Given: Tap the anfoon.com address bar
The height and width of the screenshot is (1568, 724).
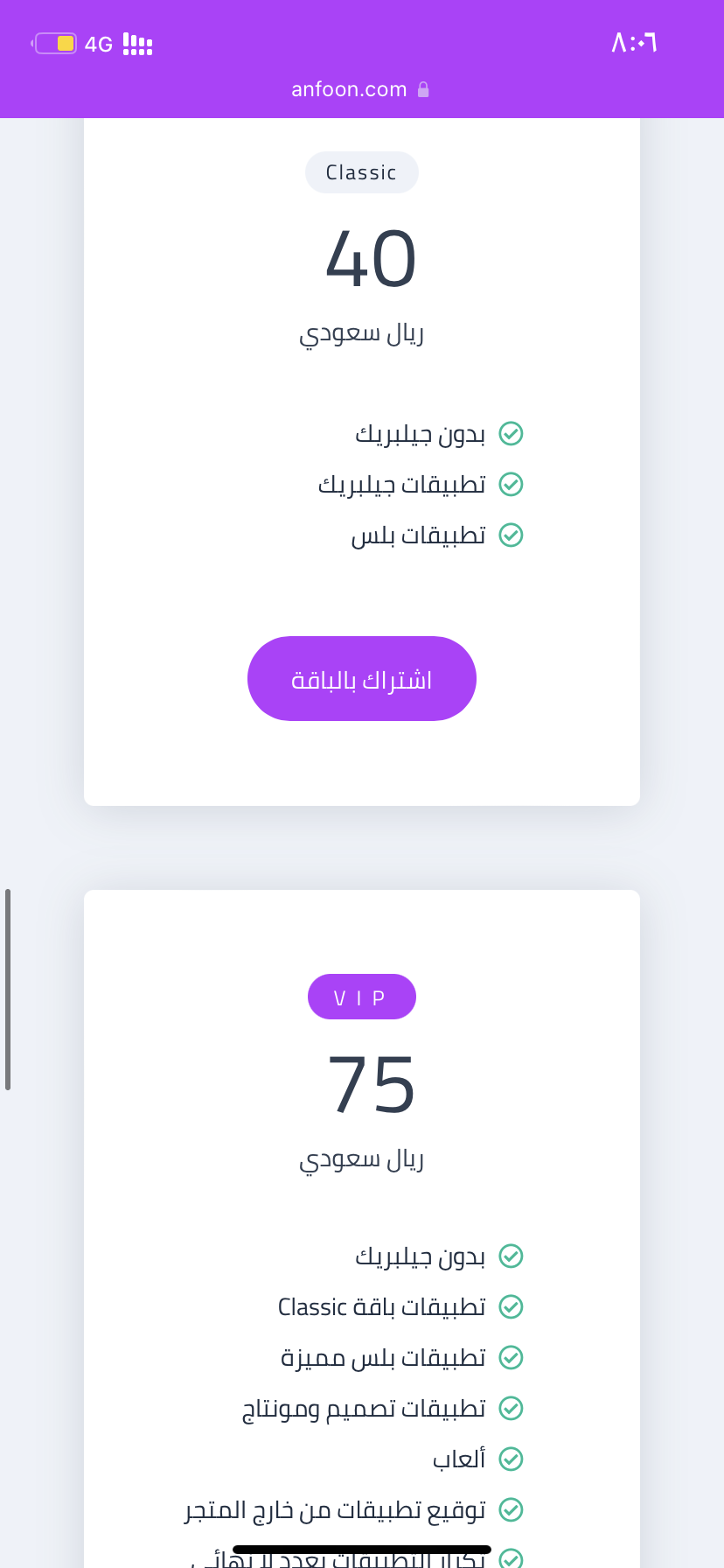Looking at the screenshot, I should 360,89.
